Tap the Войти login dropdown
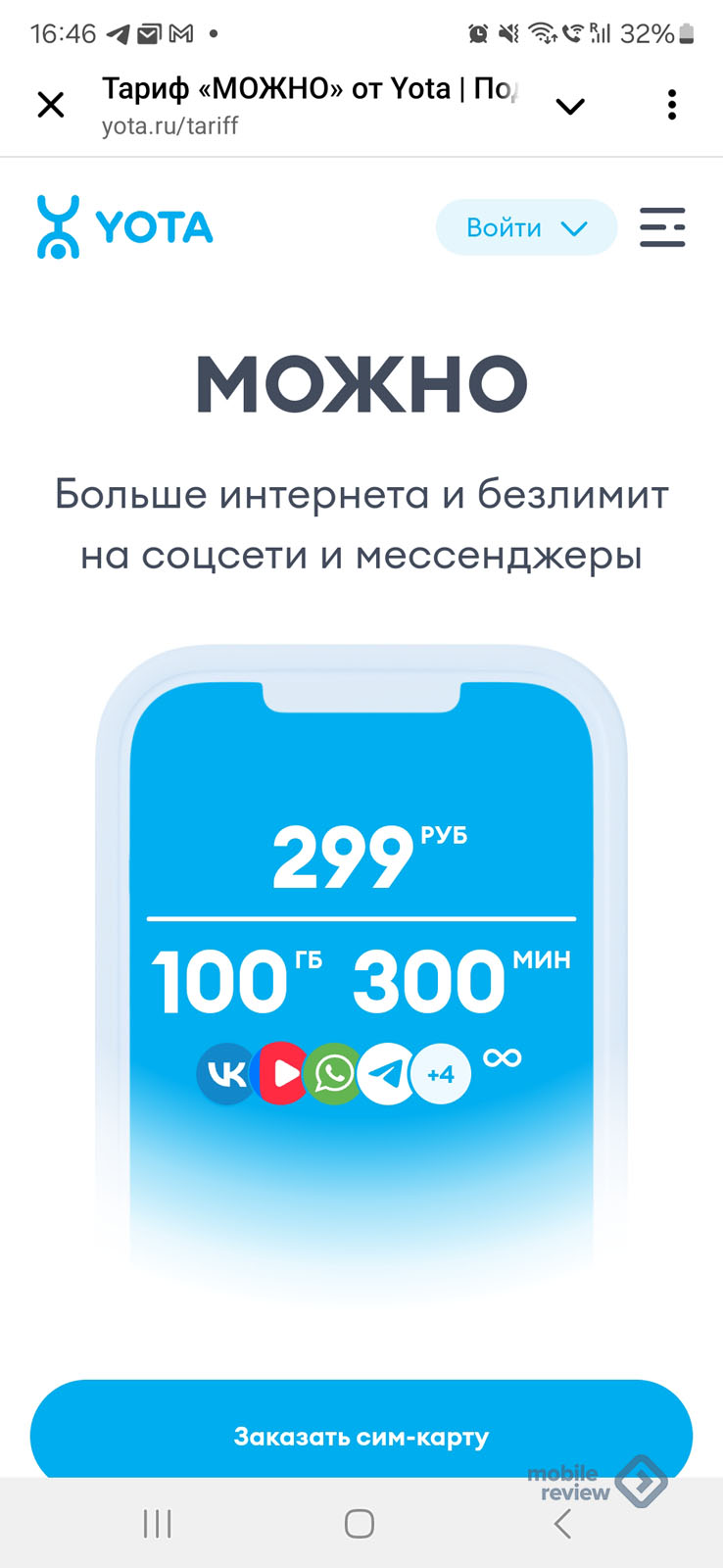Screen dimensions: 723x1568 [x=526, y=227]
